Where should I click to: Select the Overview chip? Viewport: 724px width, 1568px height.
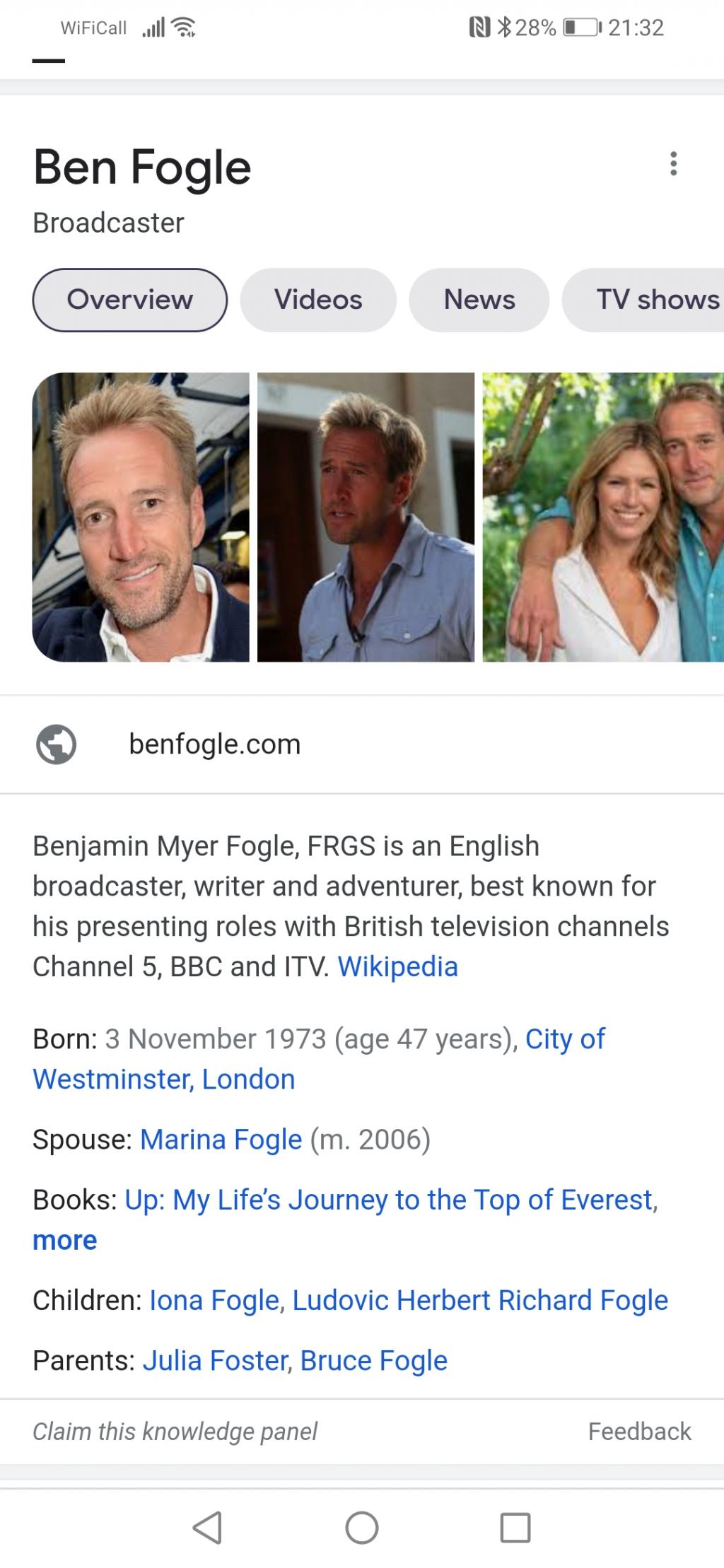click(130, 300)
